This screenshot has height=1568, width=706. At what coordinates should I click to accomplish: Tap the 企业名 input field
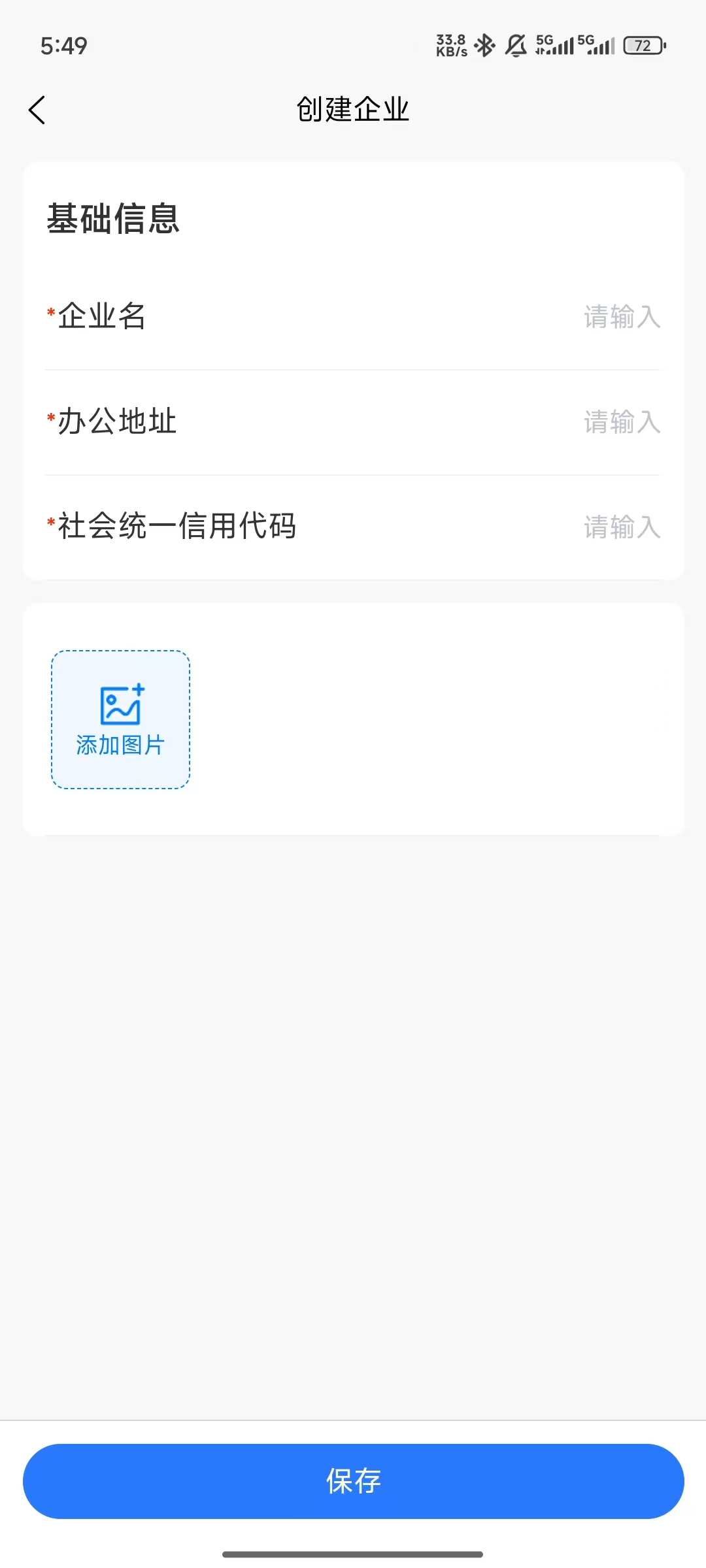pyautogui.click(x=620, y=317)
